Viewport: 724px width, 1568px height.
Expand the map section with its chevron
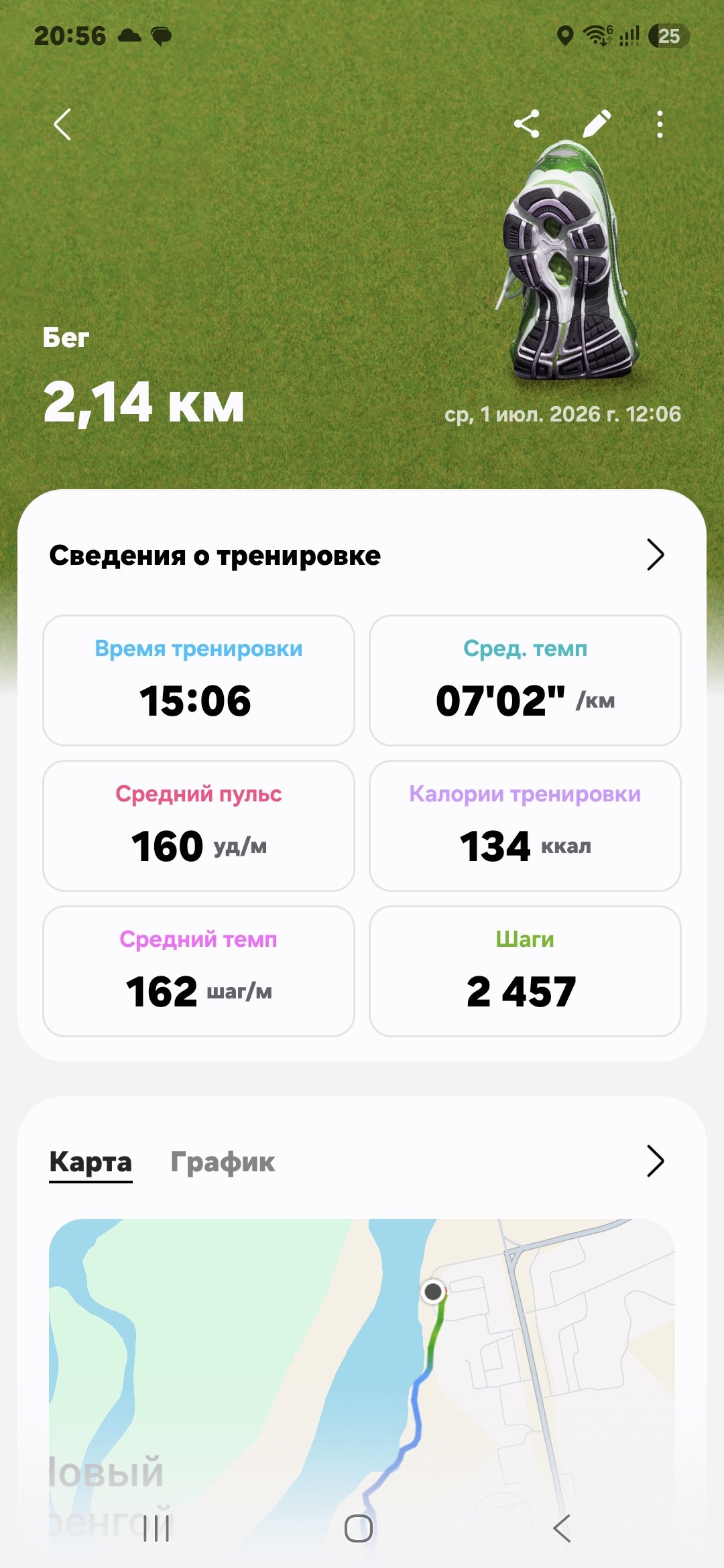pos(655,1161)
